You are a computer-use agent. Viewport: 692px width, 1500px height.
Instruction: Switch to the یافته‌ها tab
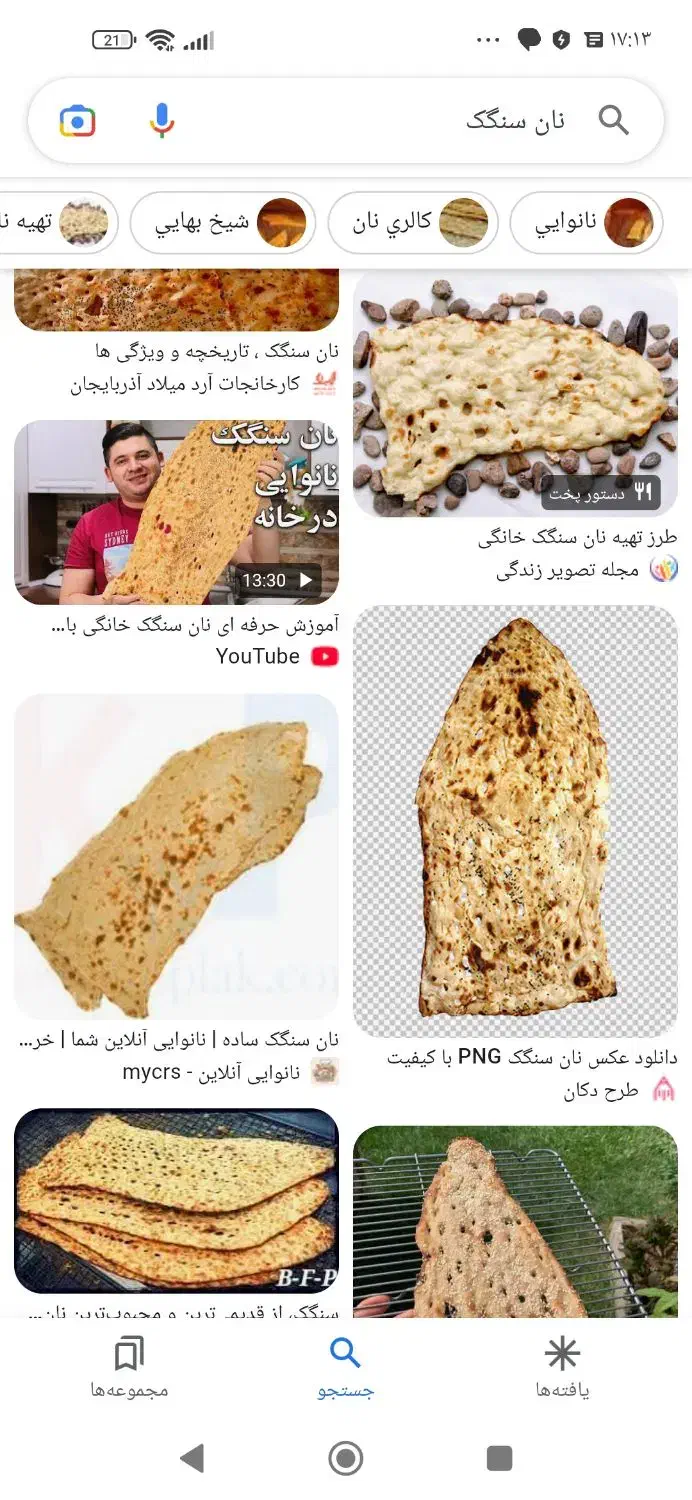click(561, 1367)
